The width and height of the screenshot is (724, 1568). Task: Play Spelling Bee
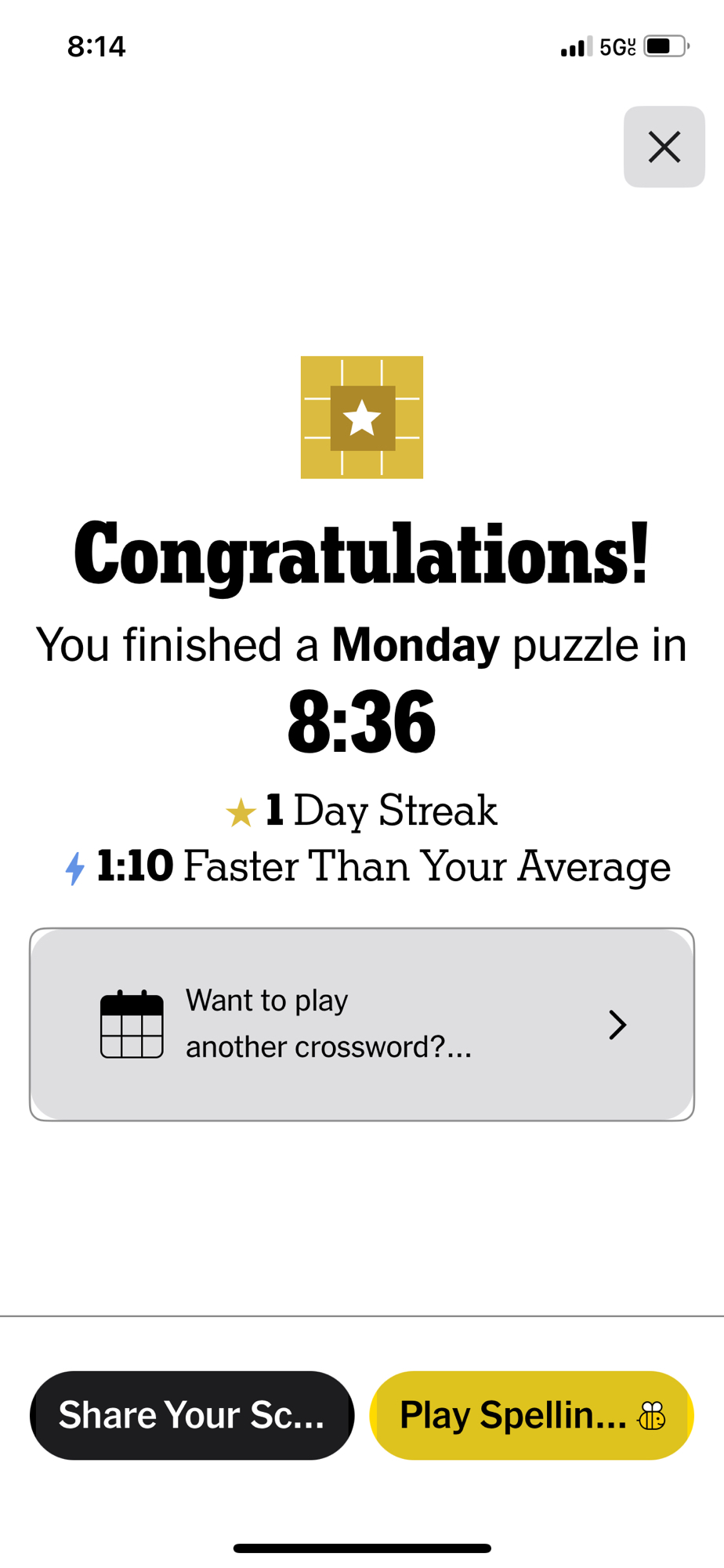(x=531, y=1415)
